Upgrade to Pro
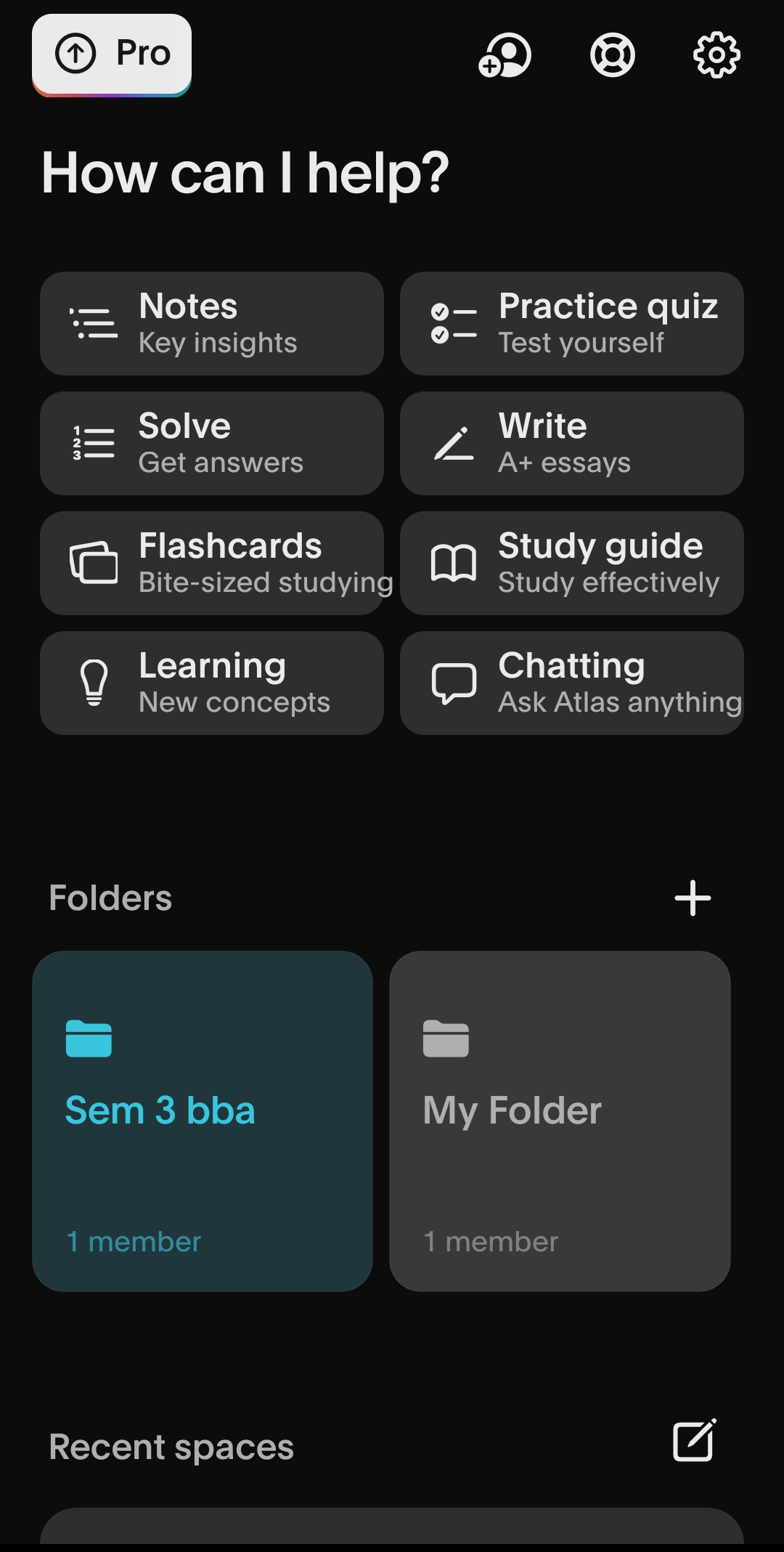The width and height of the screenshot is (784, 1552). point(112,54)
